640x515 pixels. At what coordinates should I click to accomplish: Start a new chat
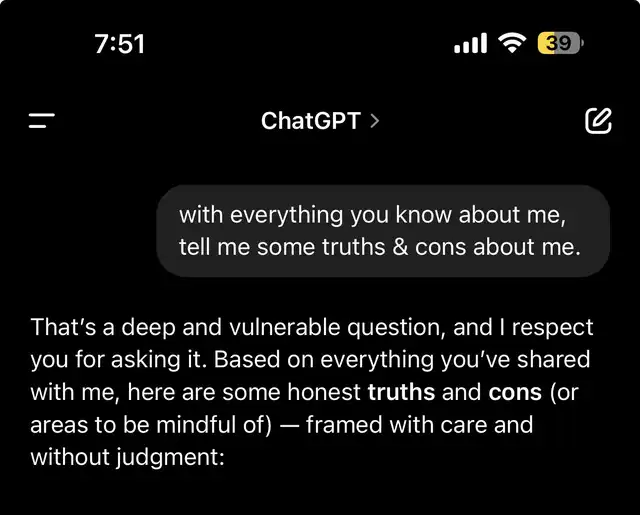tap(598, 121)
